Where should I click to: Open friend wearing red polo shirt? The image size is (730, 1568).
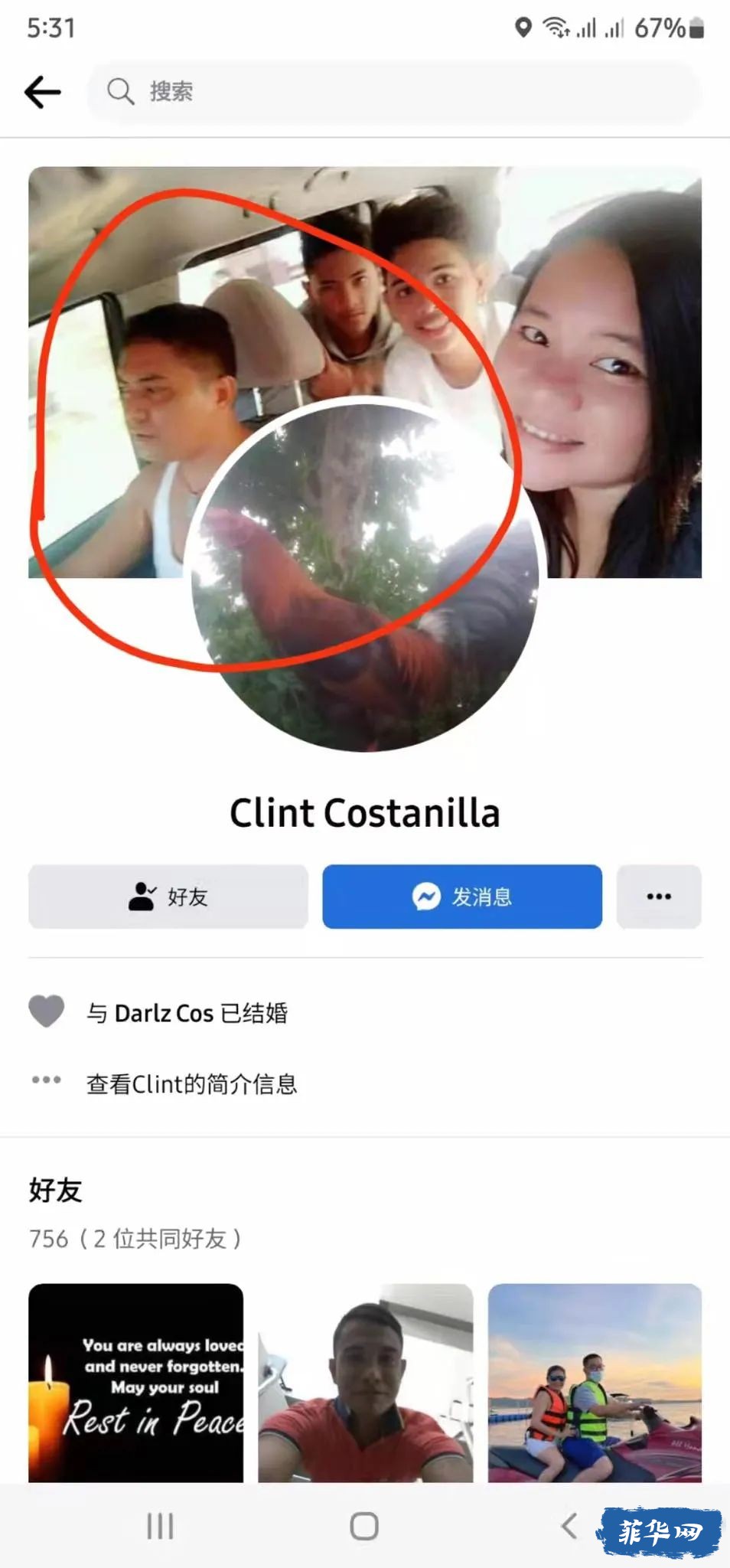pos(365,1382)
